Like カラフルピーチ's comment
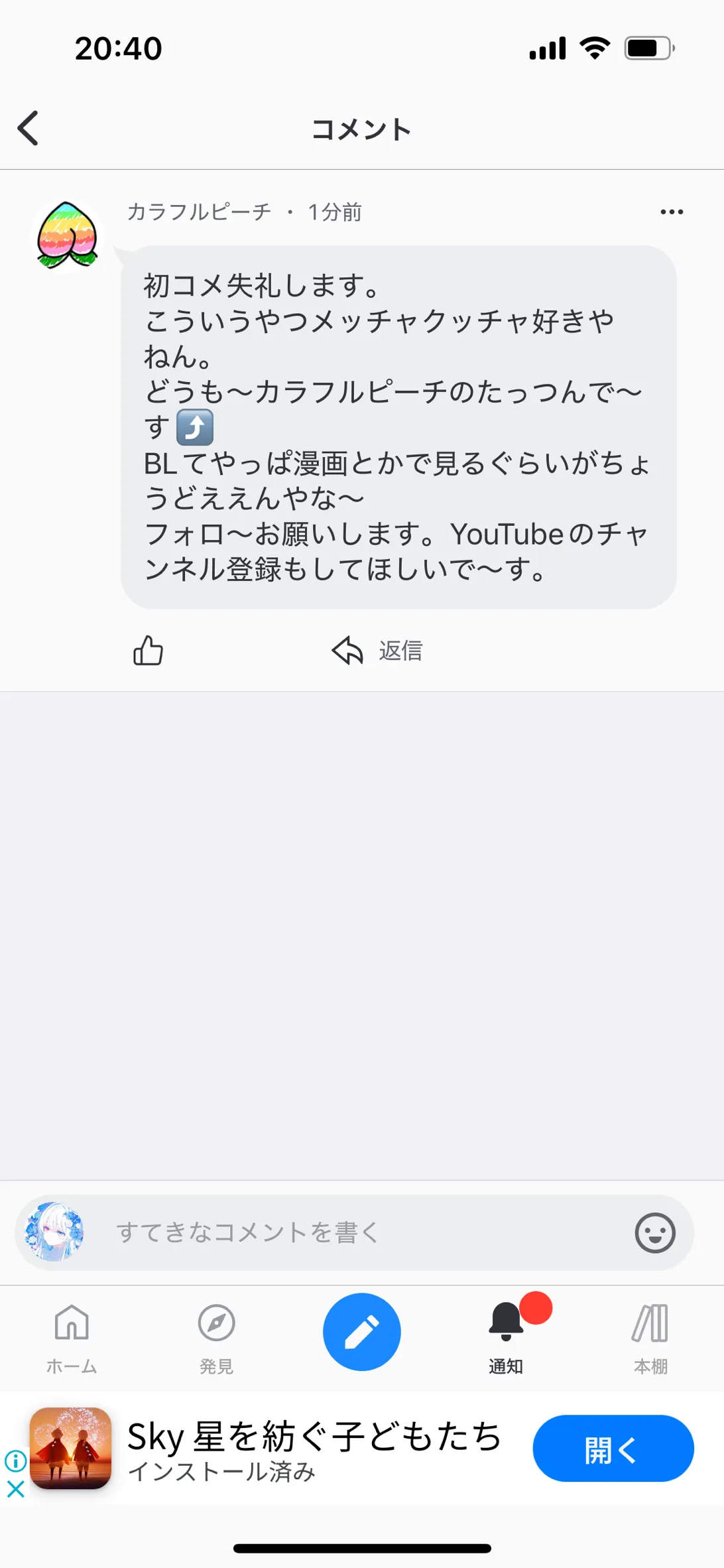 148,651
